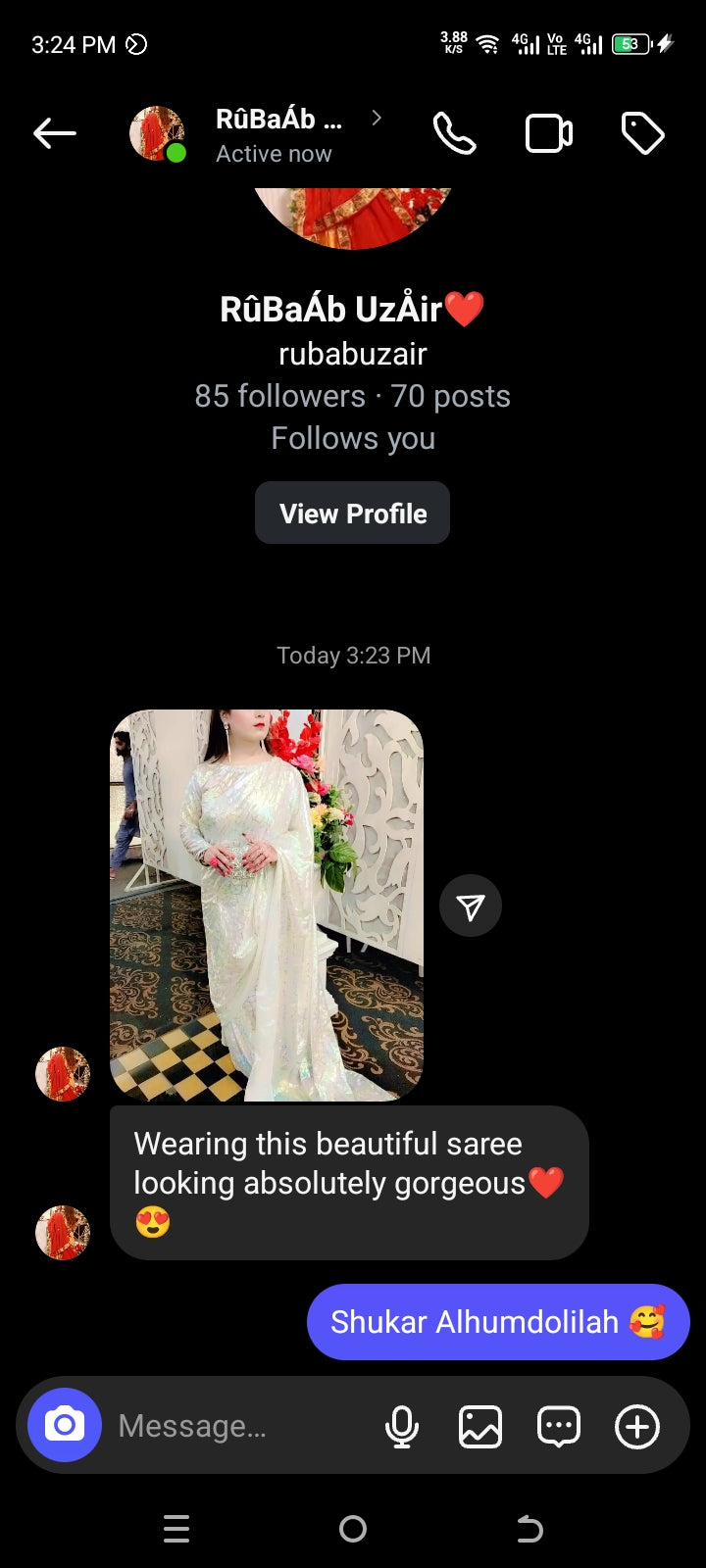Viewport: 706px width, 1568px height.
Task: Tap the View Profile button
Action: coord(352,513)
